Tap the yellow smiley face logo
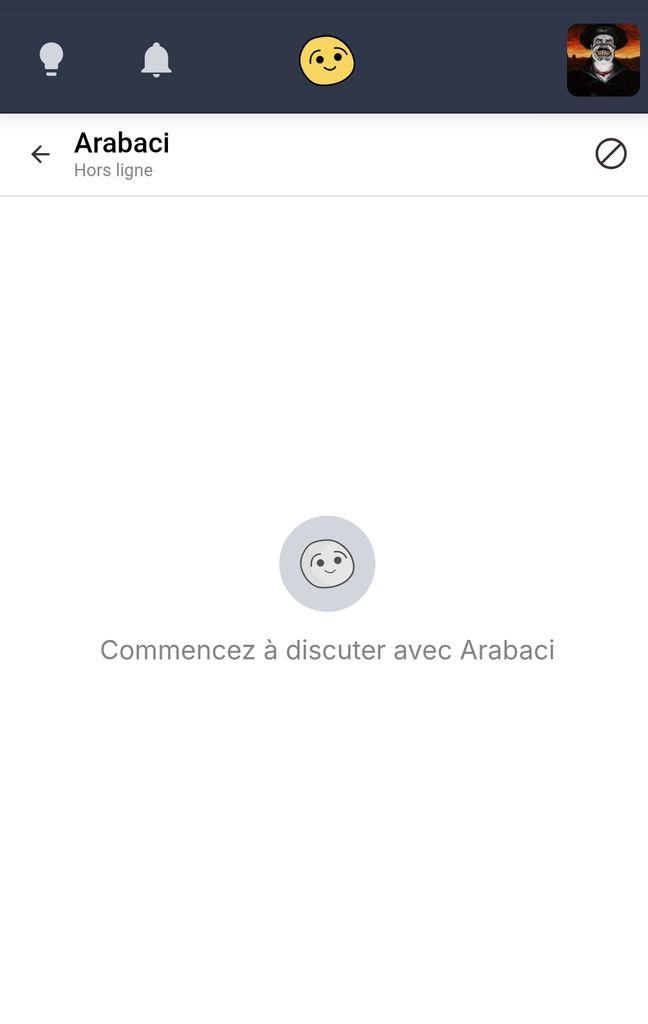The width and height of the screenshot is (648, 1024). (327, 60)
